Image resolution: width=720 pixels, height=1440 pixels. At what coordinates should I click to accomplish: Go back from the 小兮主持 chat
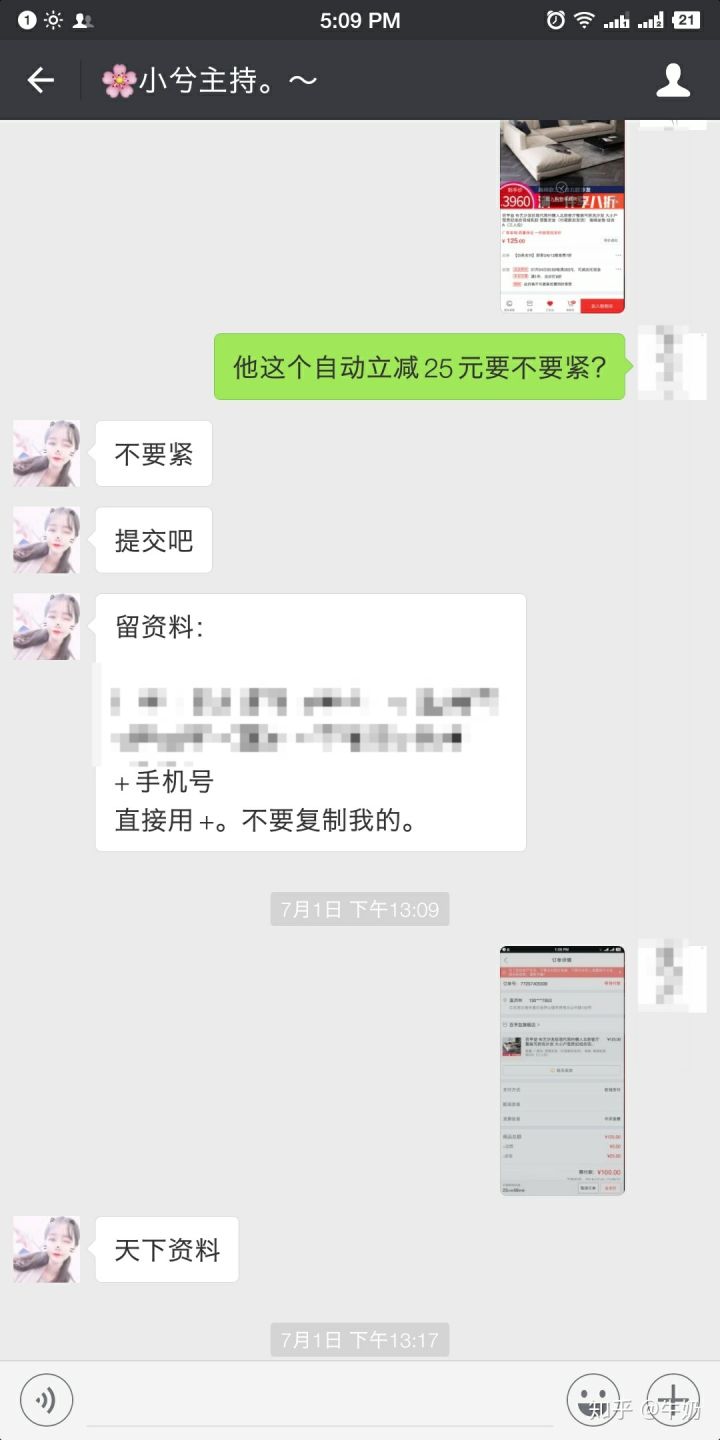click(40, 80)
